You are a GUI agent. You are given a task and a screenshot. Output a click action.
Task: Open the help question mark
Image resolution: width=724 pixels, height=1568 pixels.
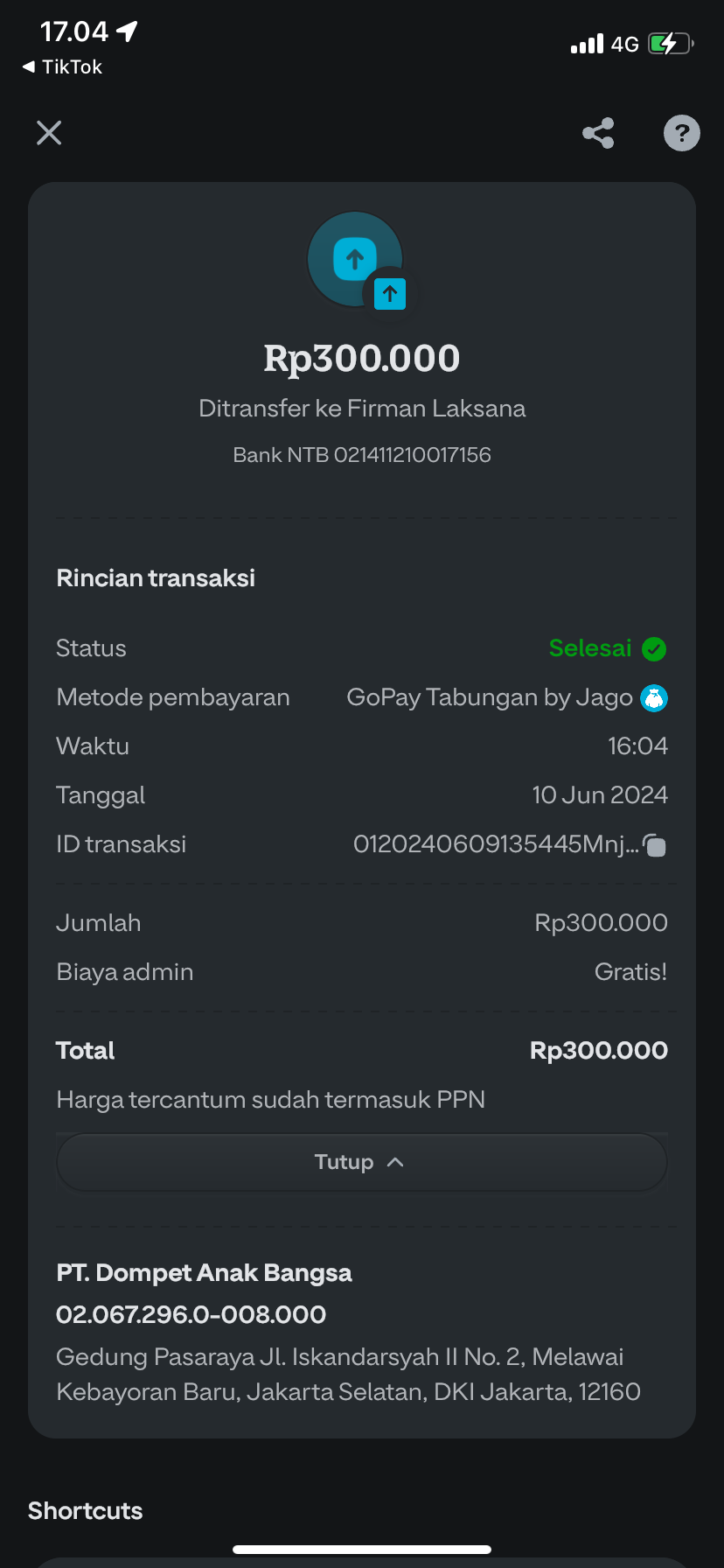coord(681,133)
